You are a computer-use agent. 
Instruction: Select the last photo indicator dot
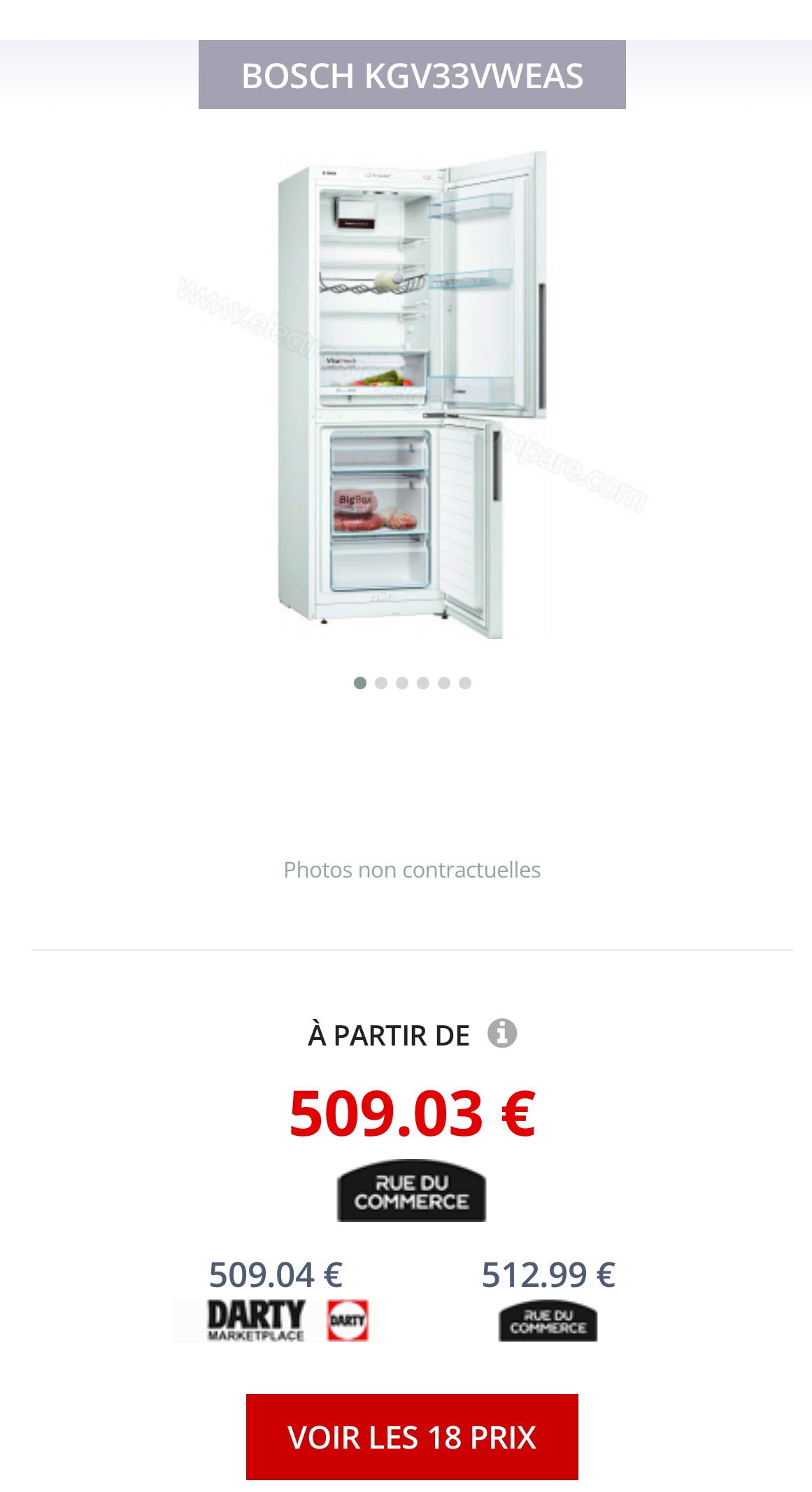click(465, 683)
